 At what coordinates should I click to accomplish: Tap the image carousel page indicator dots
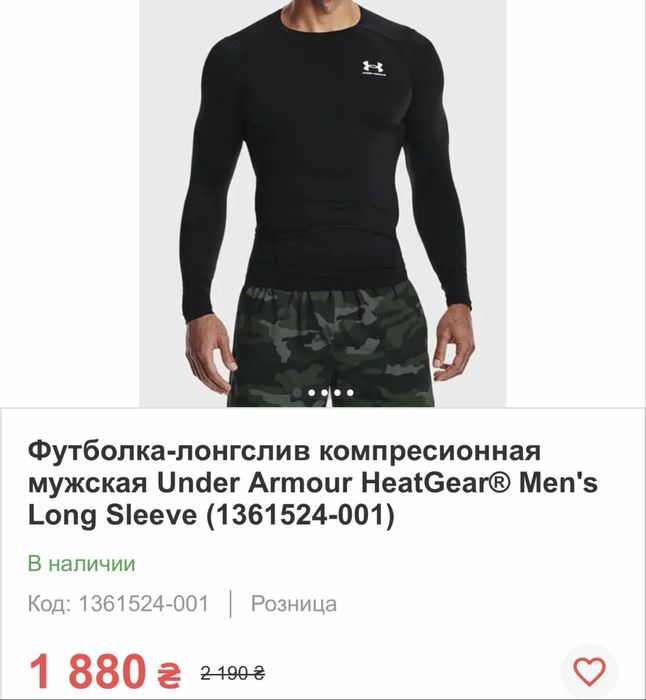pyautogui.click(x=323, y=393)
